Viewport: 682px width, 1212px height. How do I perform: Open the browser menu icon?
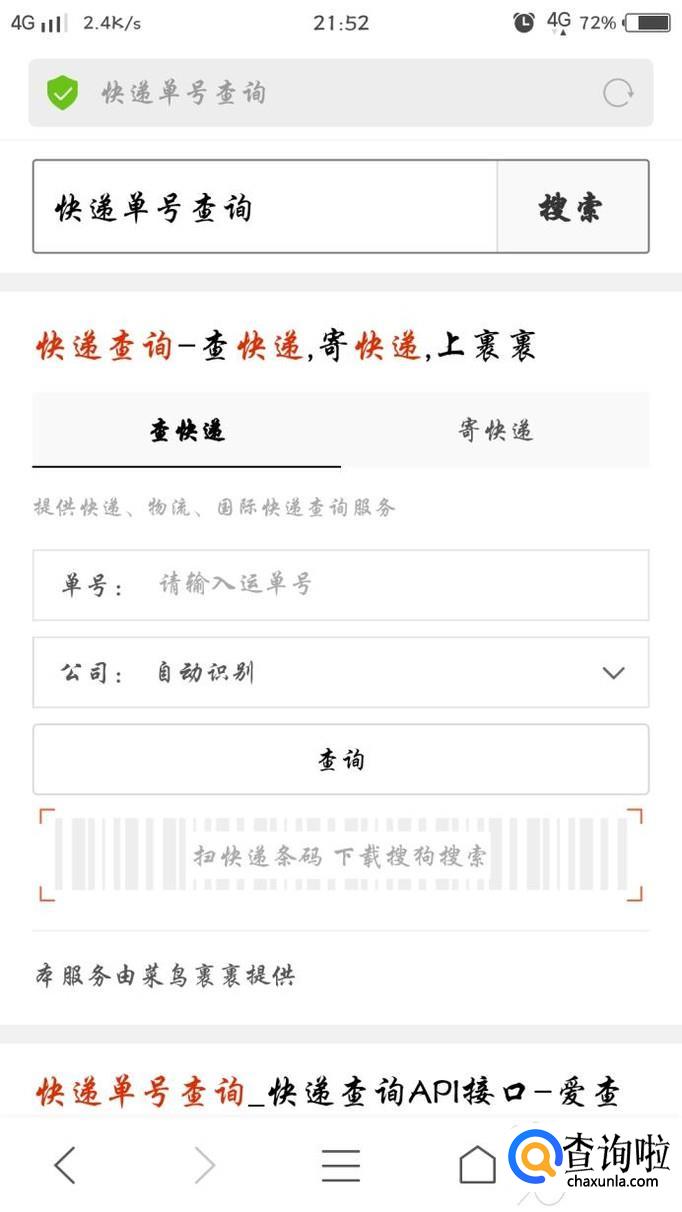pos(340,1165)
